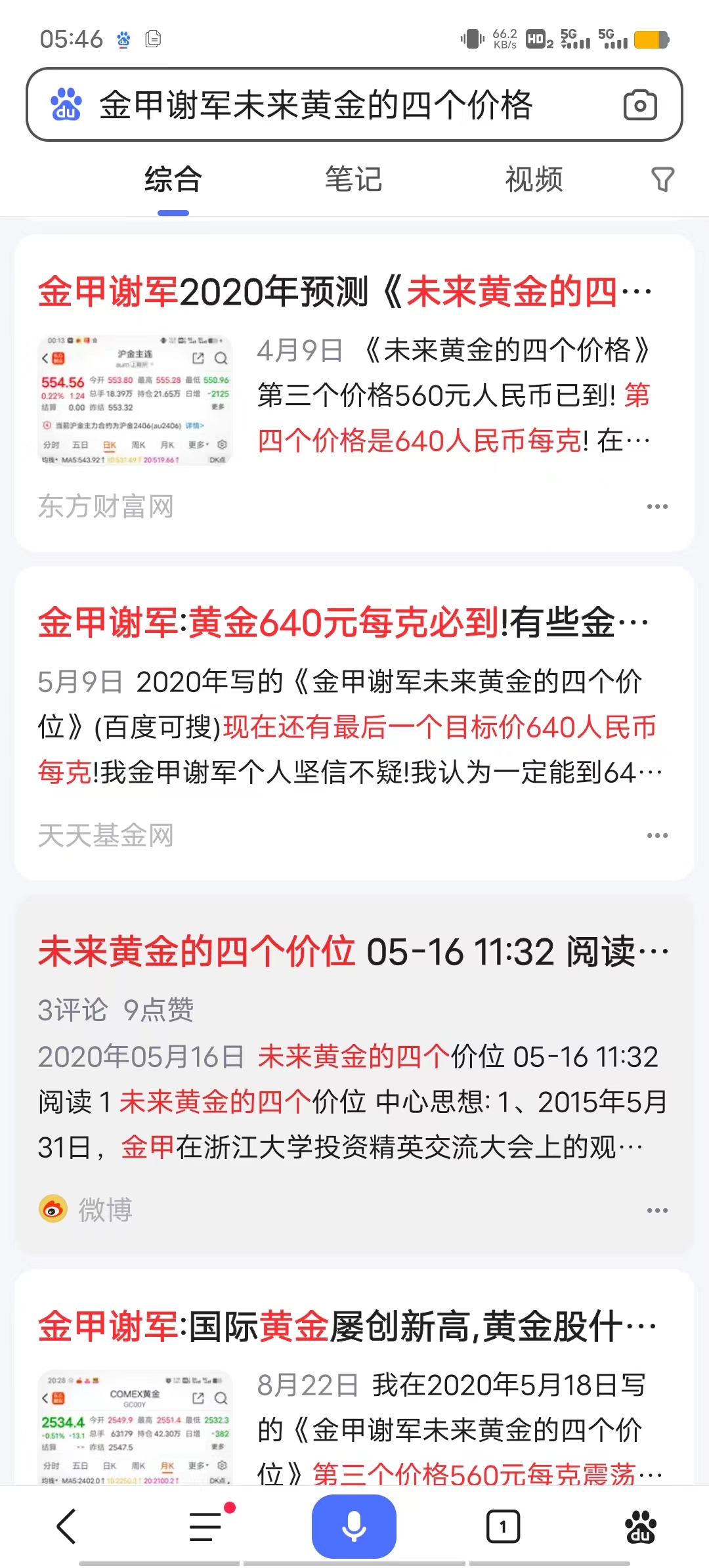Open the 黄金640元每克必到 result
This screenshot has height=1568, width=709.
343,622
